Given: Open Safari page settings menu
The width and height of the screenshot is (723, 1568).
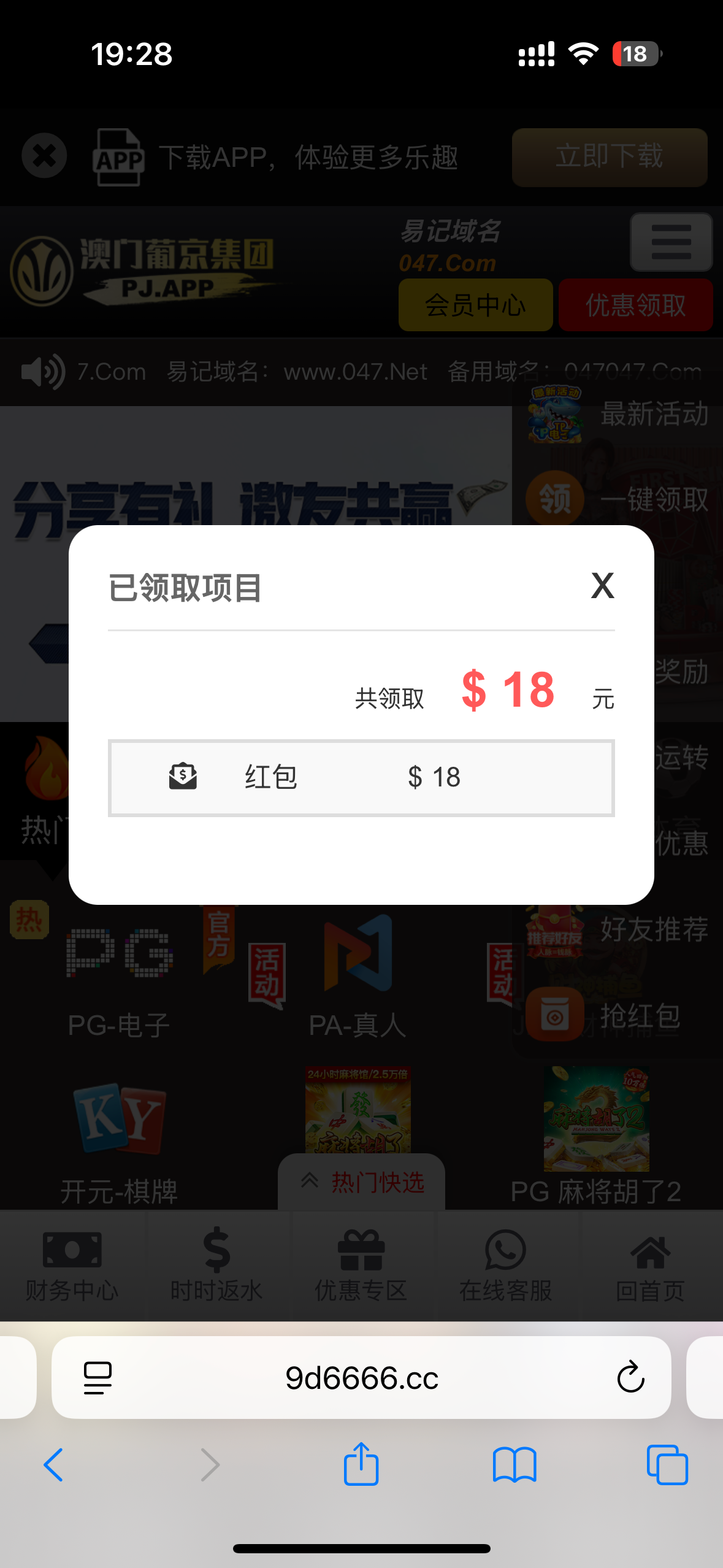Looking at the screenshot, I should click(98, 1378).
